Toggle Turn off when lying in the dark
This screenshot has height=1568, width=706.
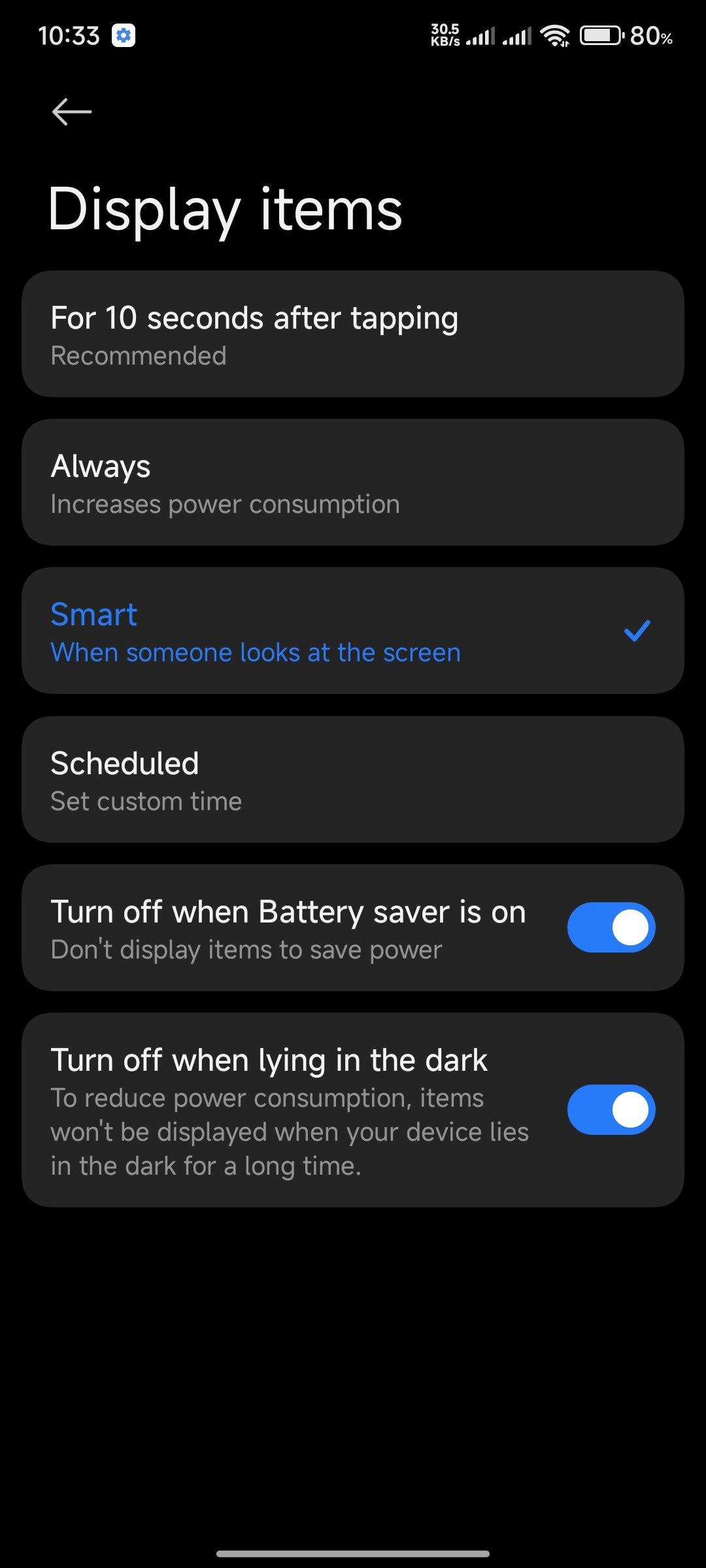click(x=611, y=1109)
